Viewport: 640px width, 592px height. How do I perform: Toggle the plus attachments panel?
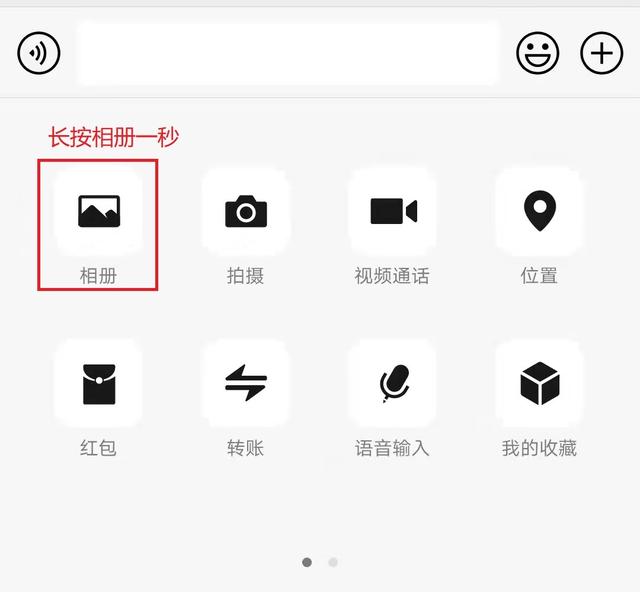(601, 53)
